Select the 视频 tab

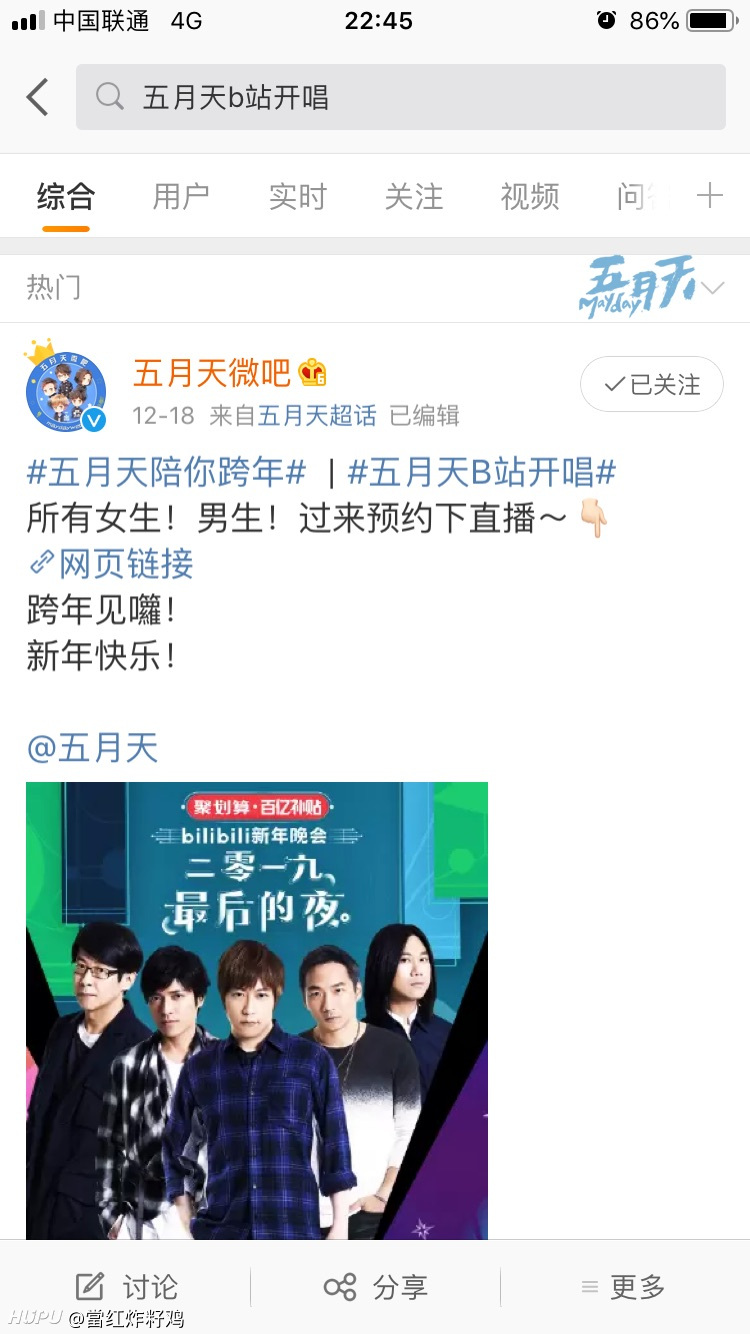point(530,197)
